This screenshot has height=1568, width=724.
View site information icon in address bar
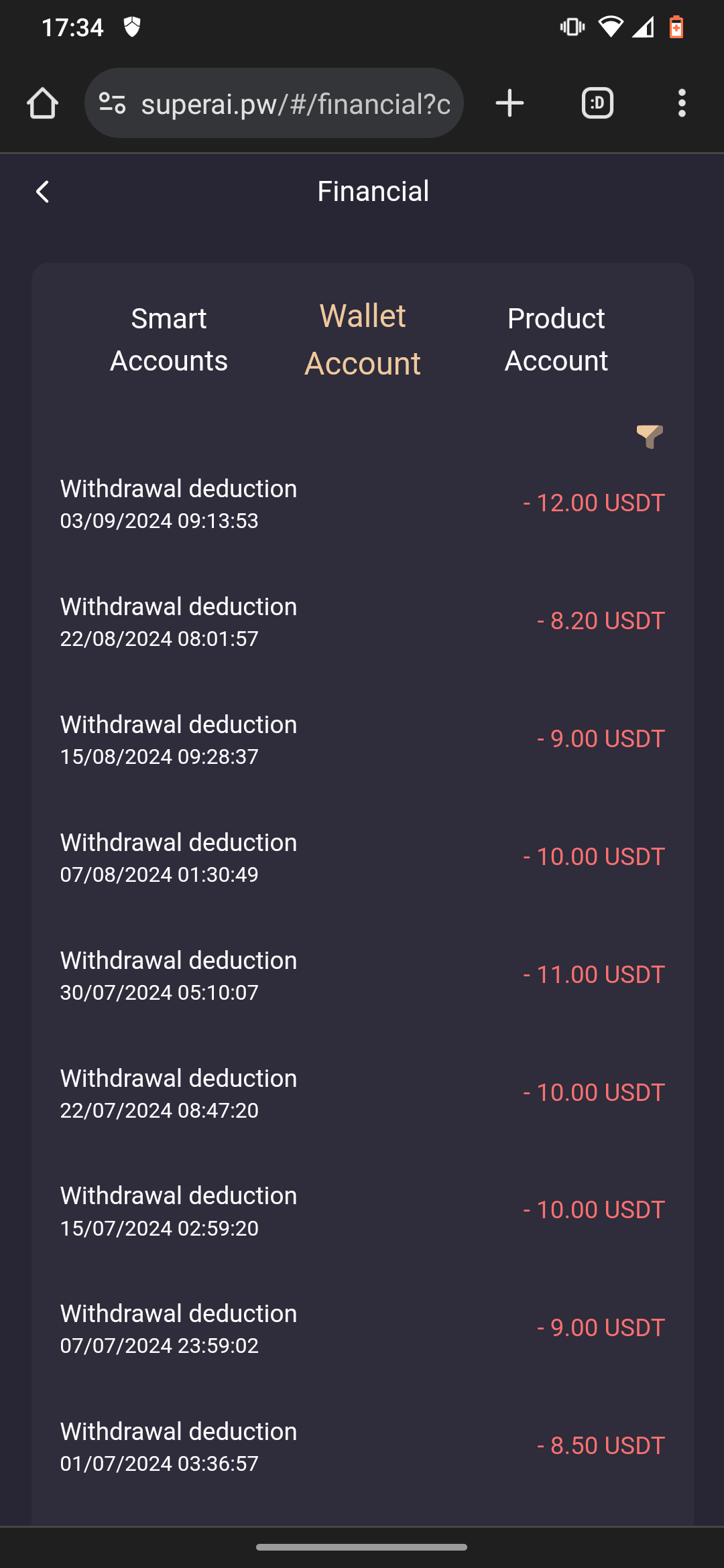click(112, 103)
